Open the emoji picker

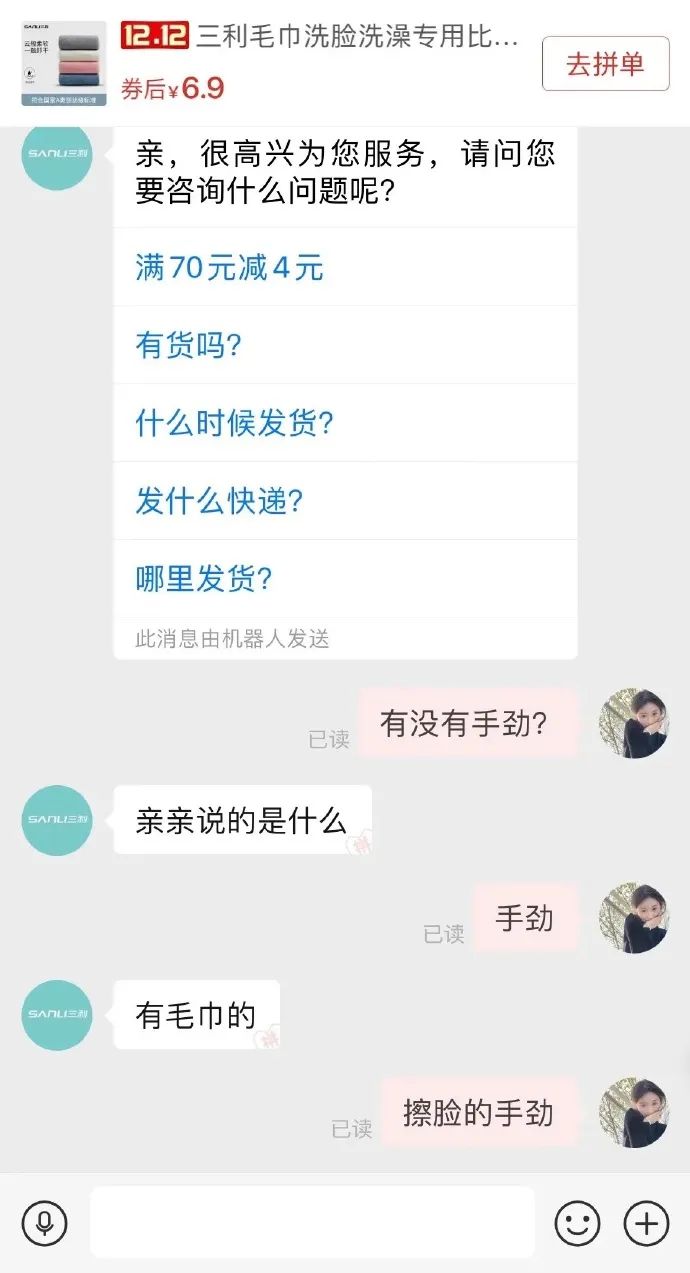pos(577,1222)
